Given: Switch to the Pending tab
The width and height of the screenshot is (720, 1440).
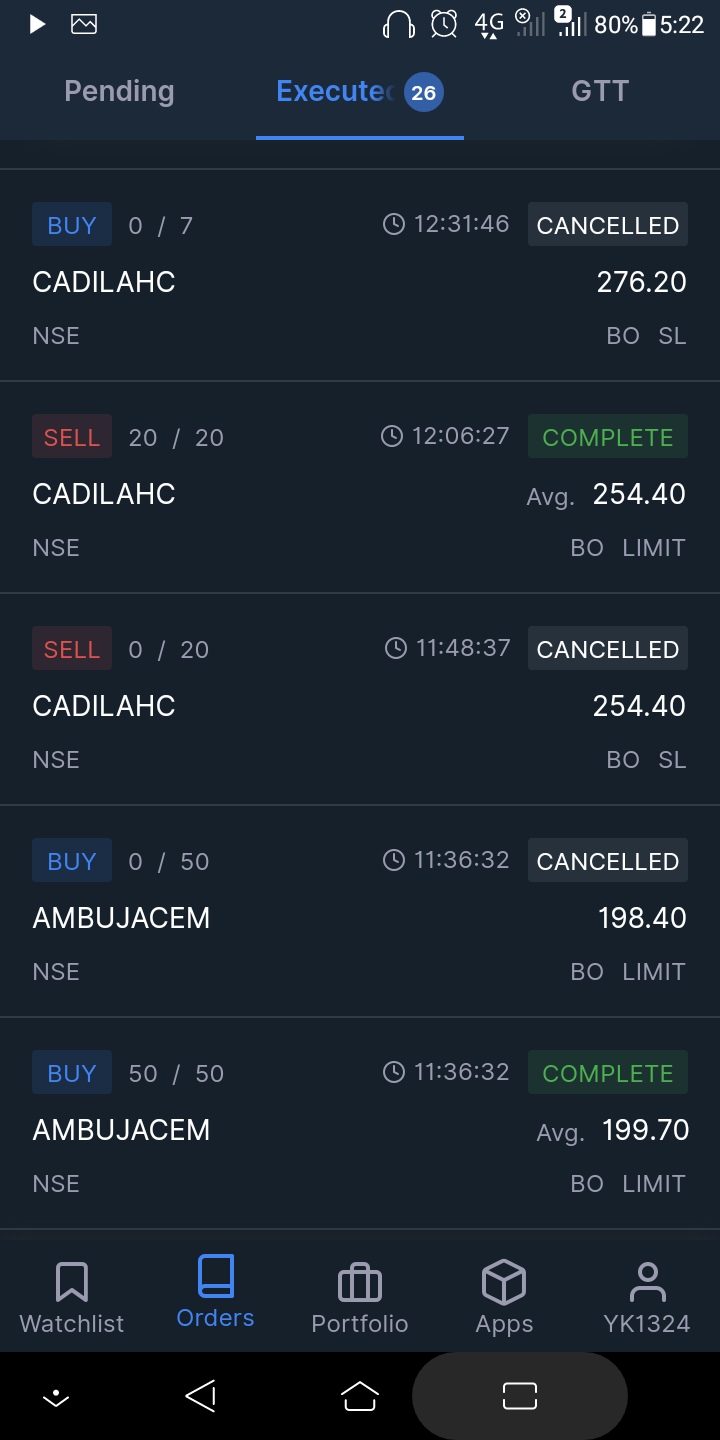Looking at the screenshot, I should point(119,92).
